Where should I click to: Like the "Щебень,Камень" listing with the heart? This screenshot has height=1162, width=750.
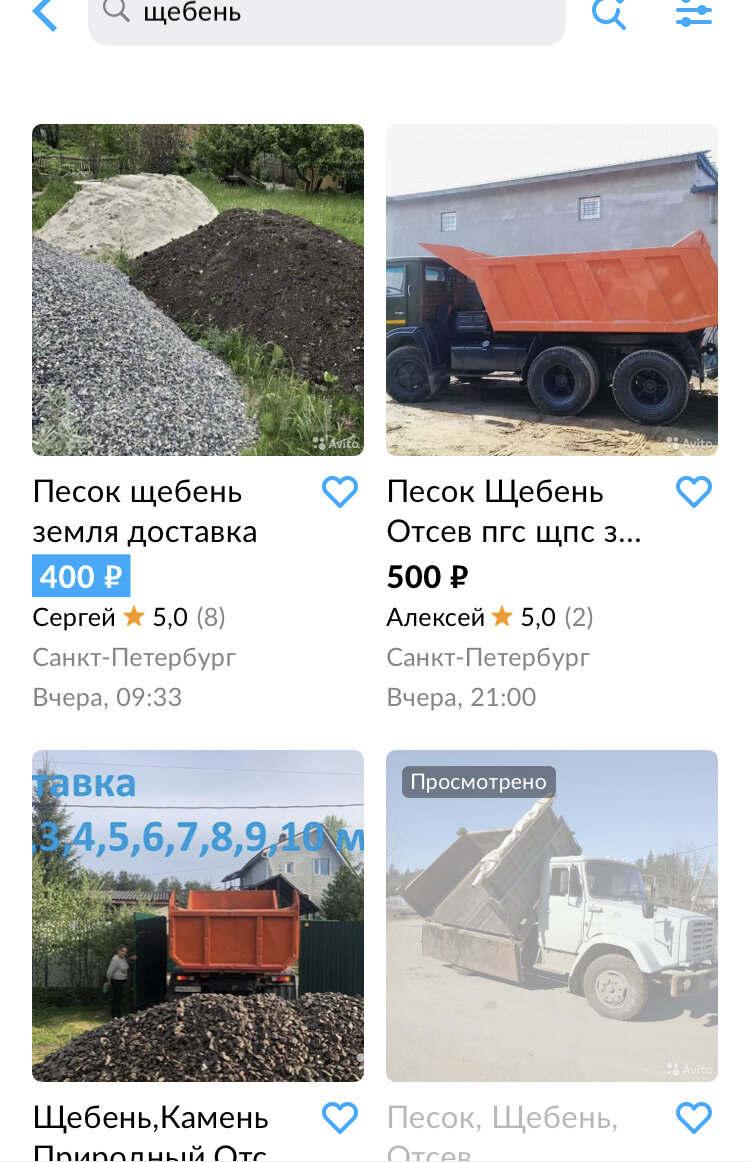click(x=340, y=1118)
